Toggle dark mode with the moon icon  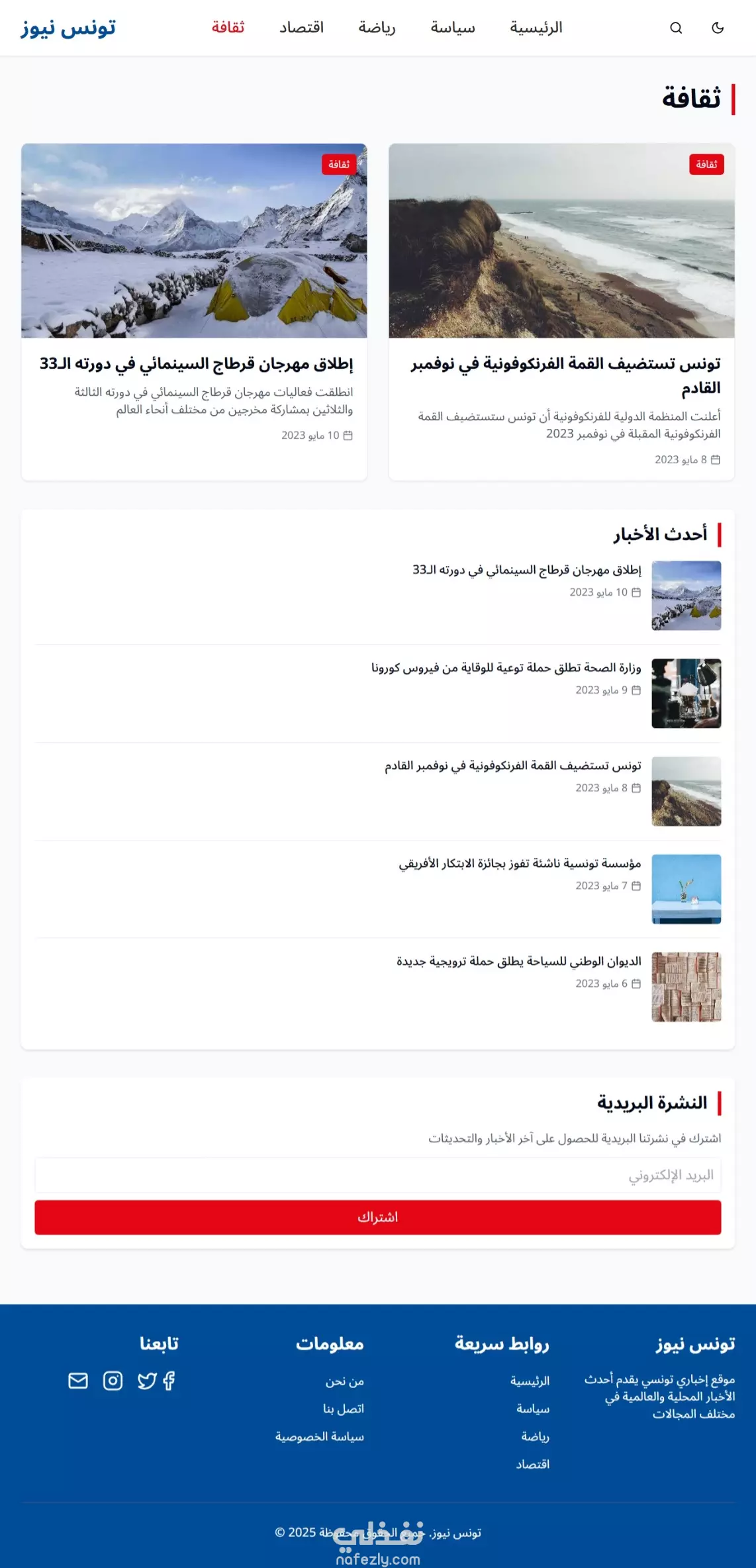pyautogui.click(x=718, y=28)
